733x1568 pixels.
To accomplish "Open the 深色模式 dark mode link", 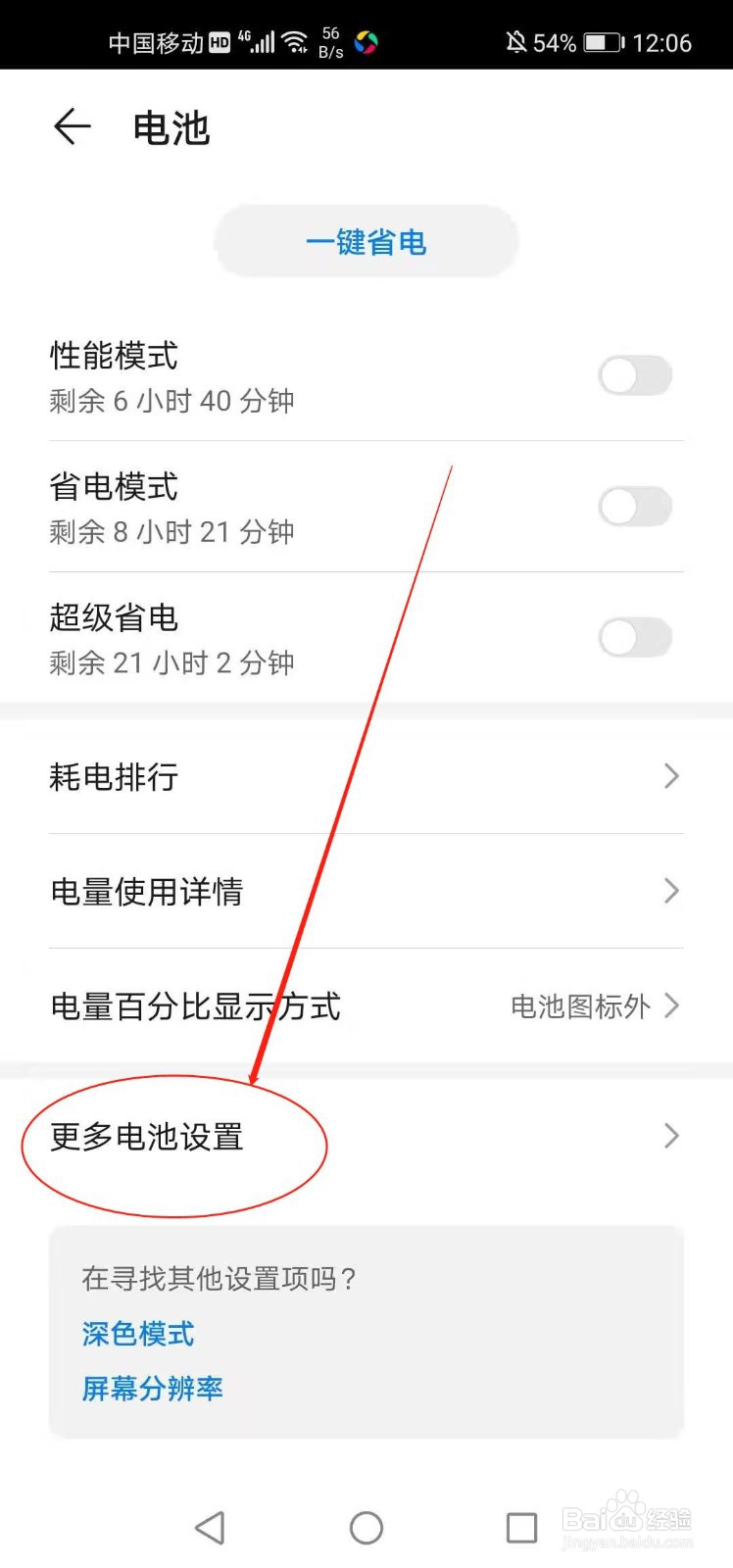I will tap(137, 1334).
